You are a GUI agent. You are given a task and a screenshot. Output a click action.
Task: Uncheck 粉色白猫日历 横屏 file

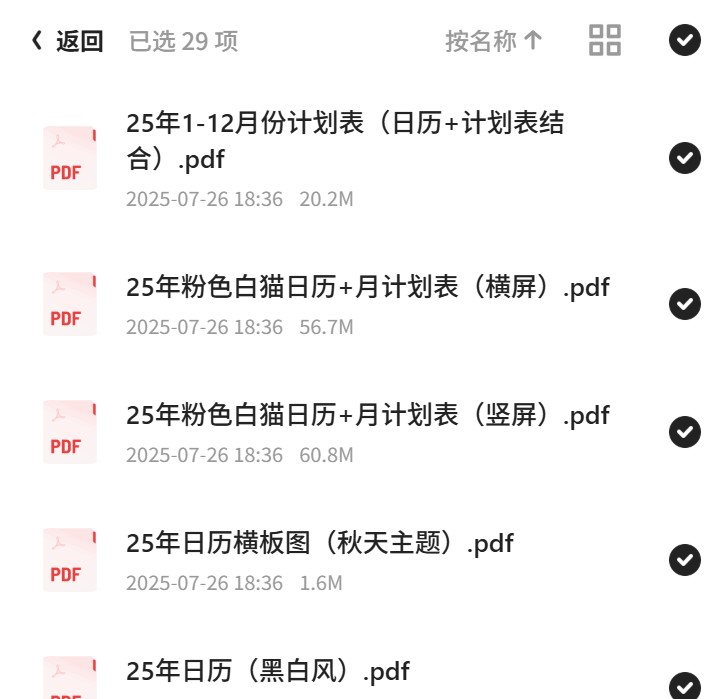click(x=684, y=304)
